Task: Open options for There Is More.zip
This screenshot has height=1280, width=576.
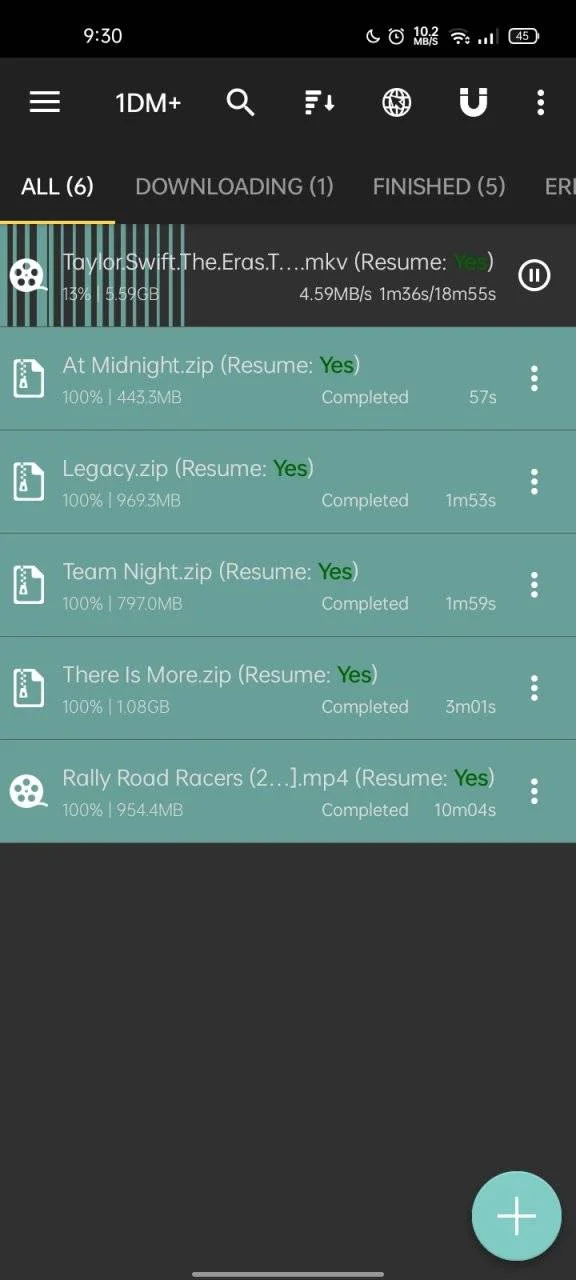Action: tap(534, 687)
